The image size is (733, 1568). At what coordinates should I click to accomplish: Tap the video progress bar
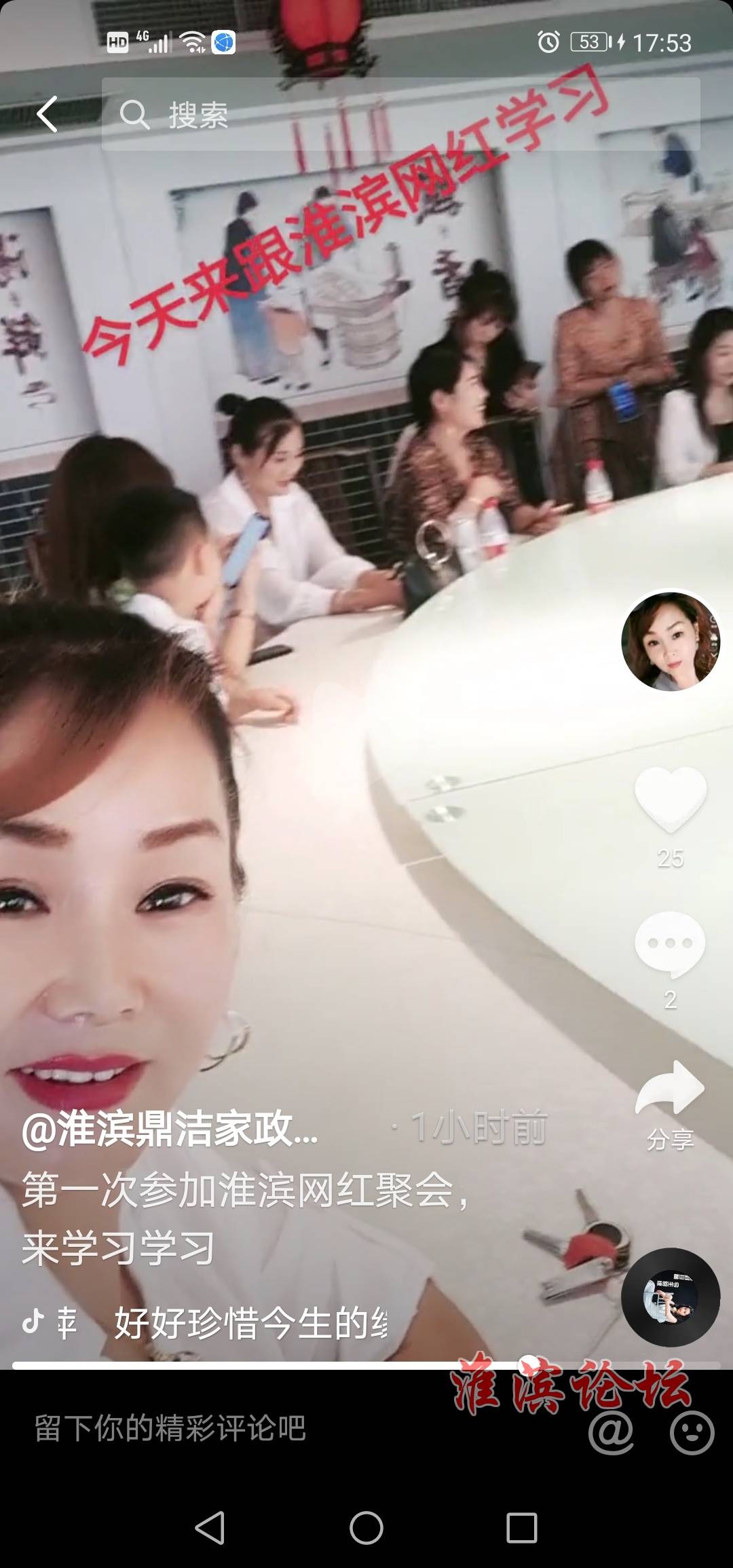click(x=271, y=1365)
